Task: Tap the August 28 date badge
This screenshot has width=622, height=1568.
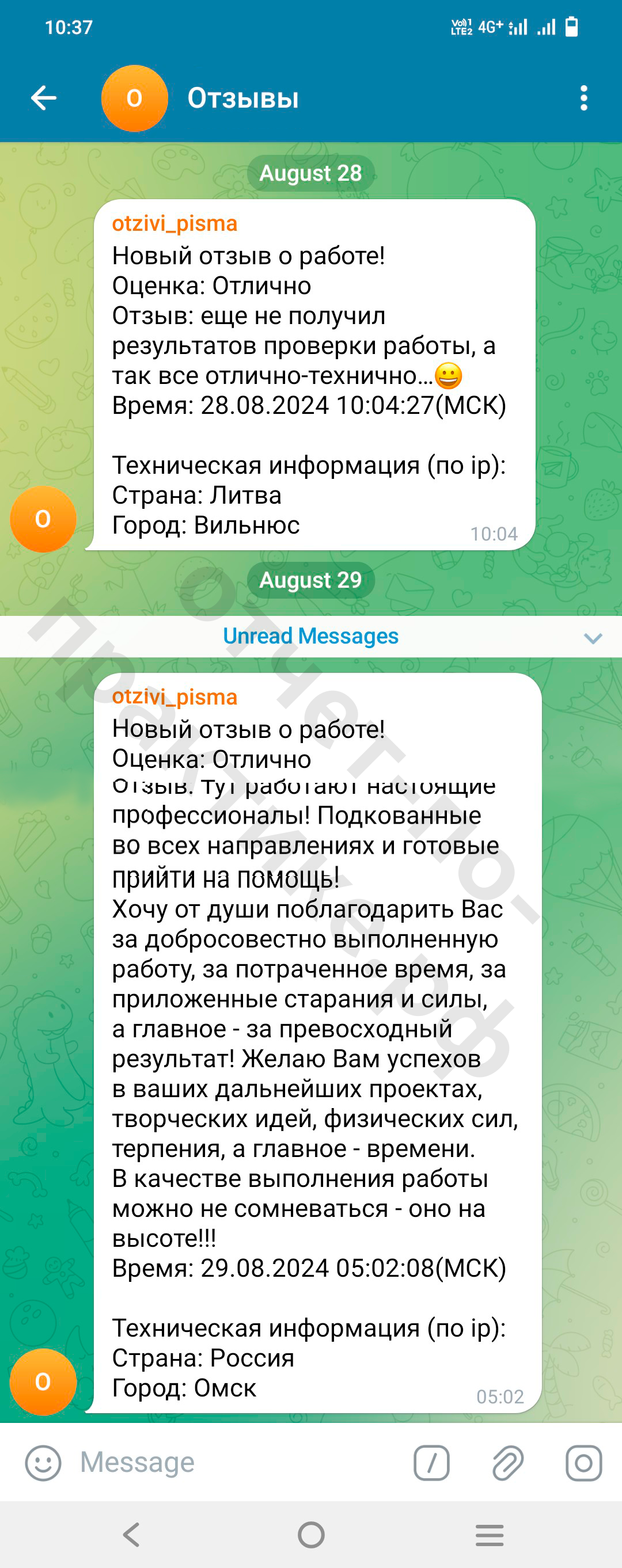Action: [x=310, y=173]
